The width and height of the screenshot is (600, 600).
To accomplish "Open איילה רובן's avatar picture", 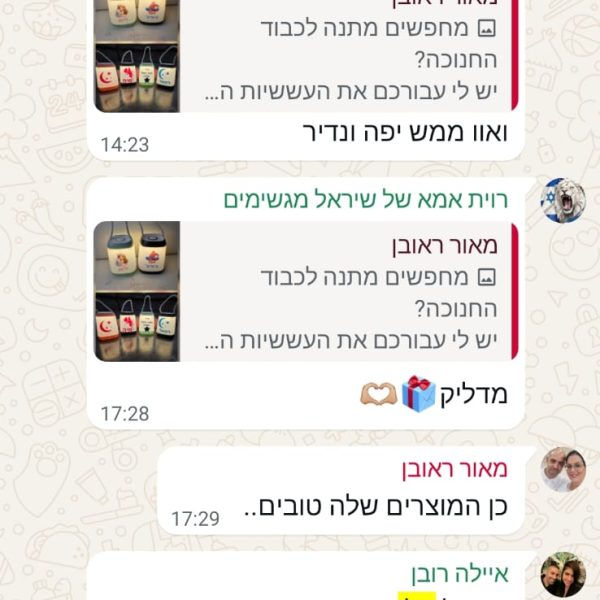I will (x=563, y=575).
